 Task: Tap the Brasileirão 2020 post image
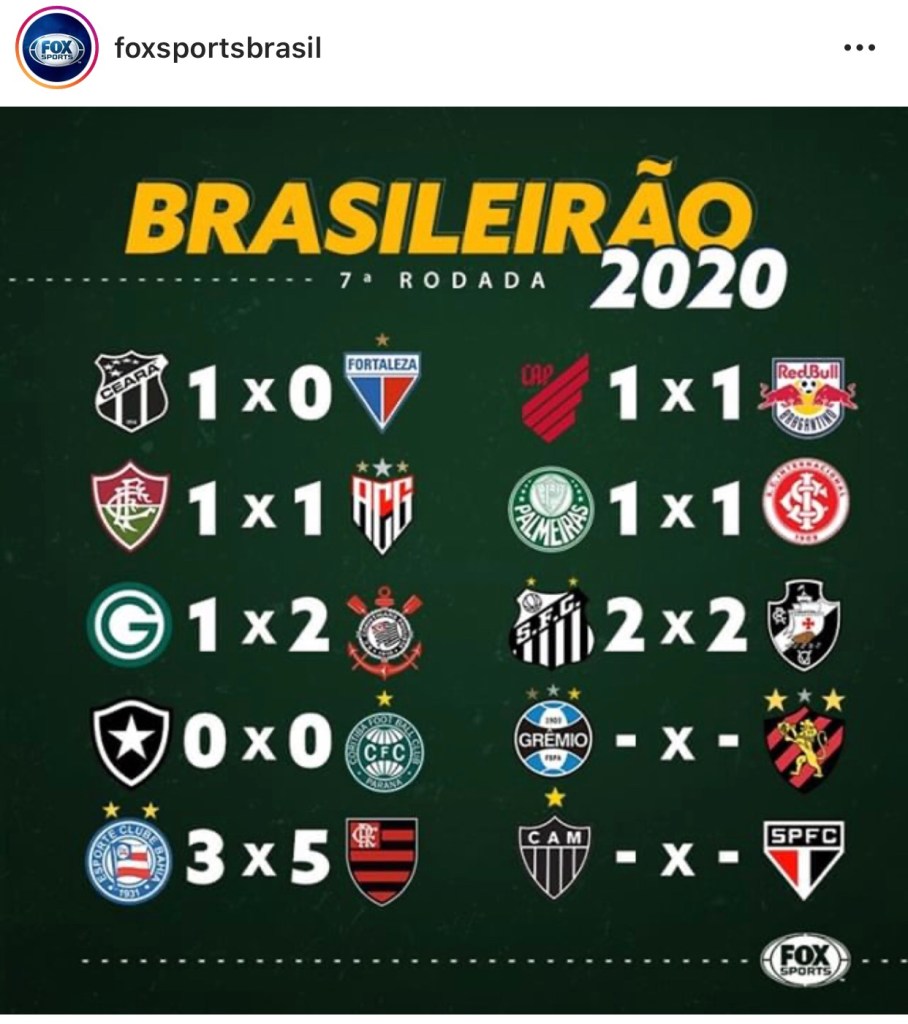tap(454, 560)
